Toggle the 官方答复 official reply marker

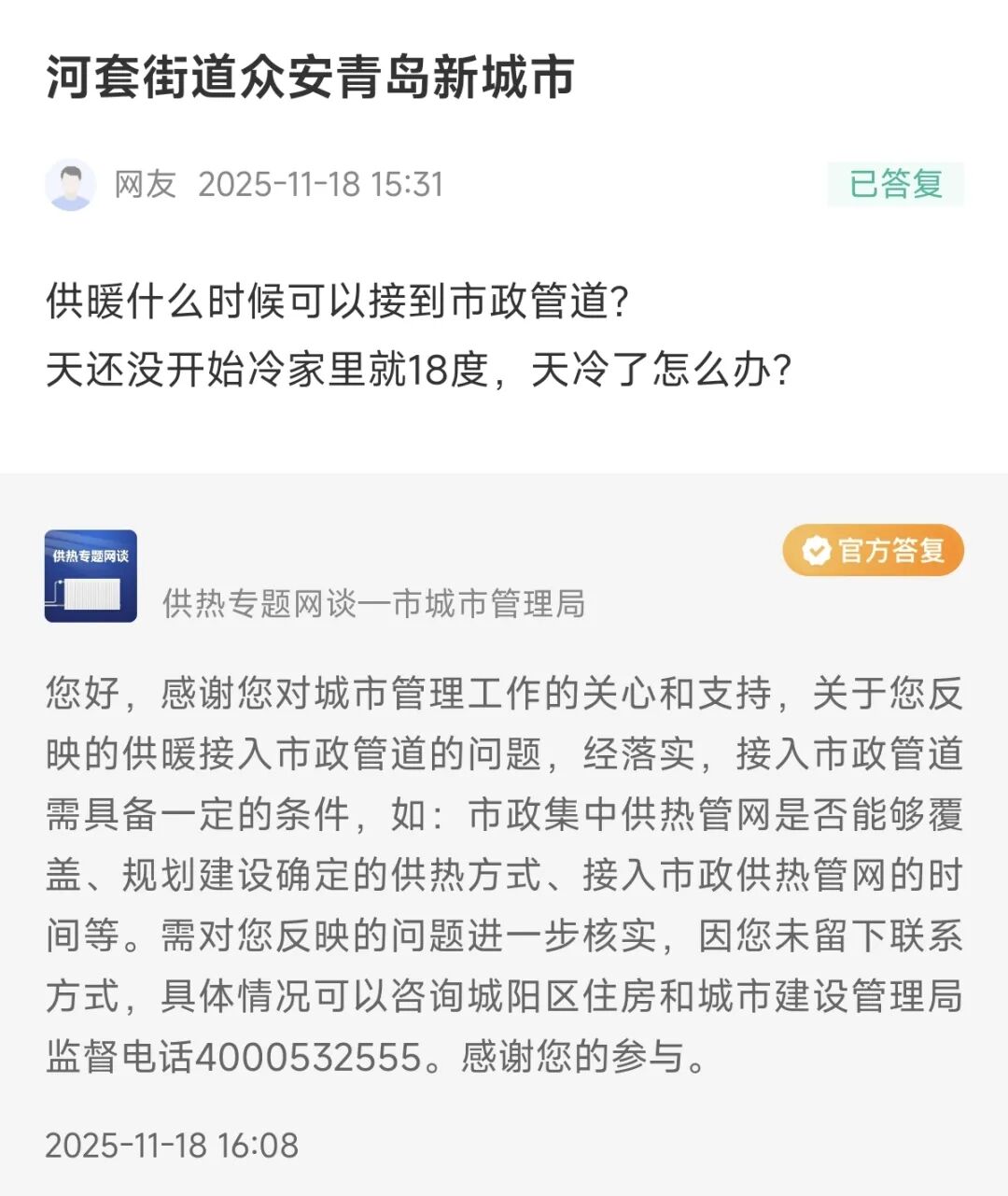pos(873,552)
